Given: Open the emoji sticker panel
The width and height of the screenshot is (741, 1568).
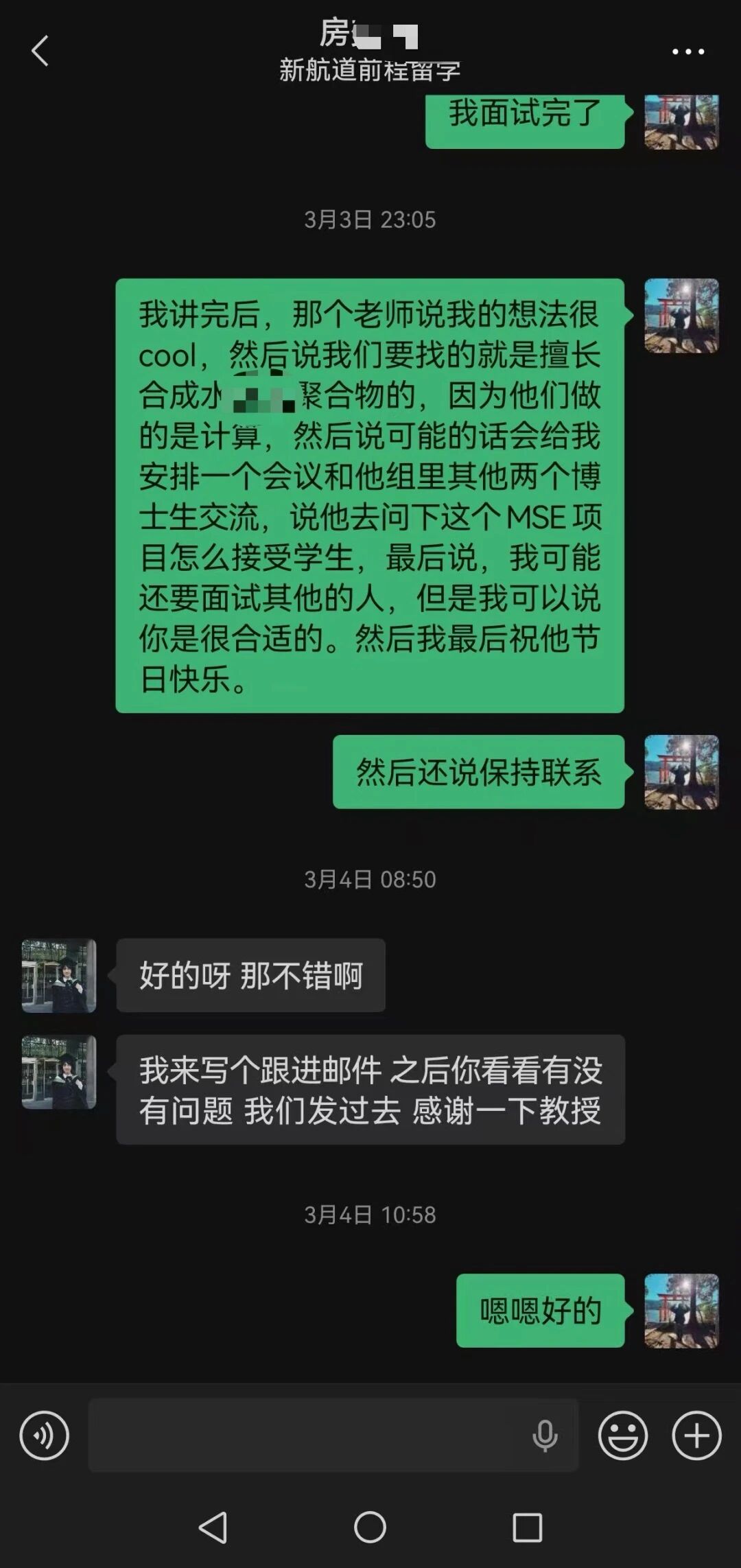Looking at the screenshot, I should [622, 1435].
